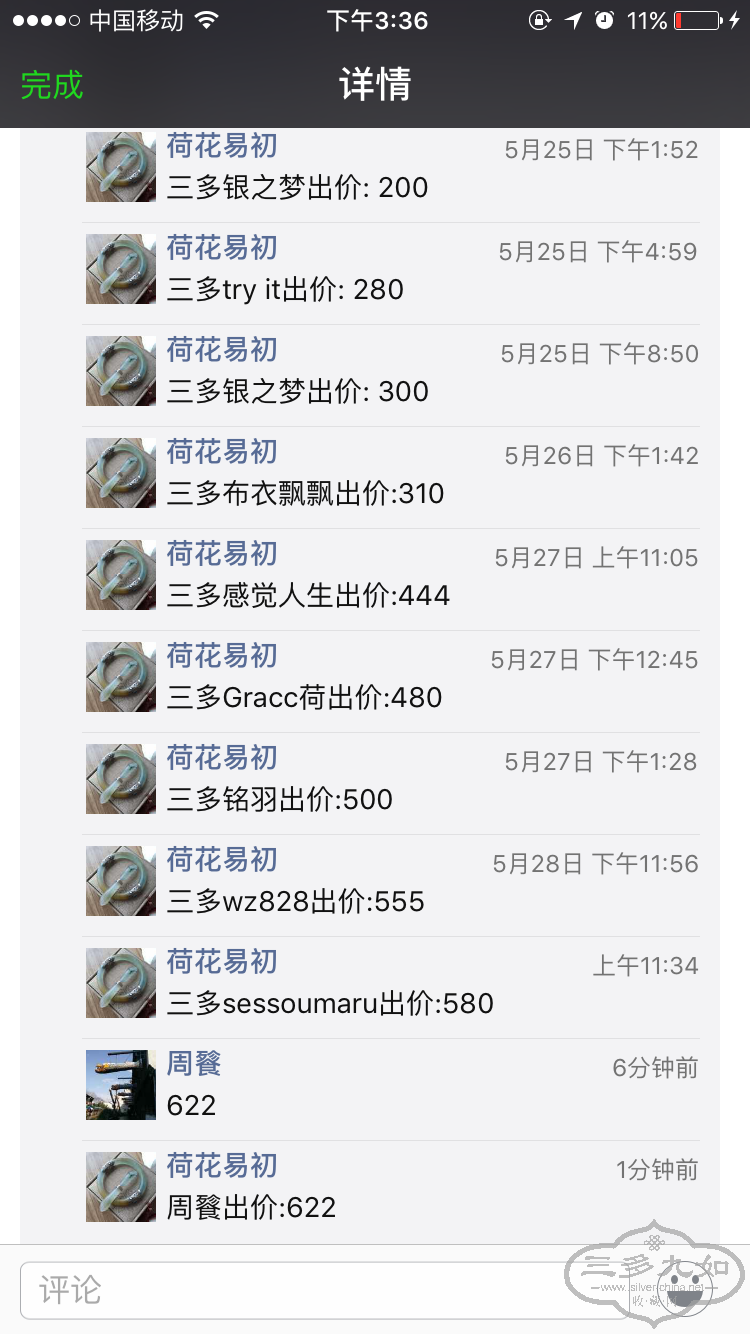Tap the 评论 comment input field
The height and width of the screenshot is (1334, 750).
(300, 1289)
